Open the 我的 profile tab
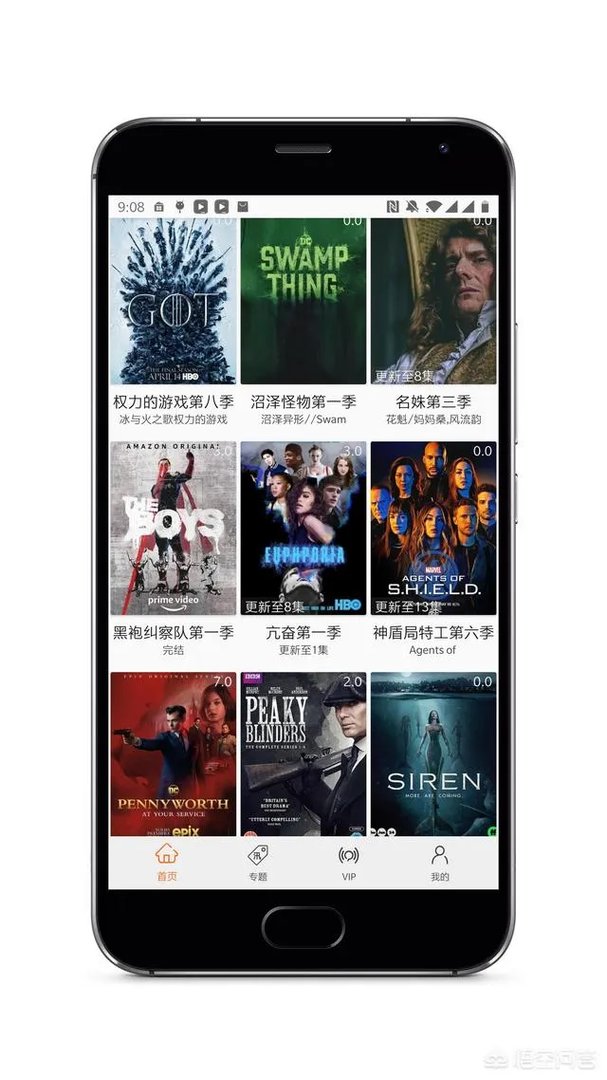The height and width of the screenshot is (1080, 607). click(x=439, y=862)
